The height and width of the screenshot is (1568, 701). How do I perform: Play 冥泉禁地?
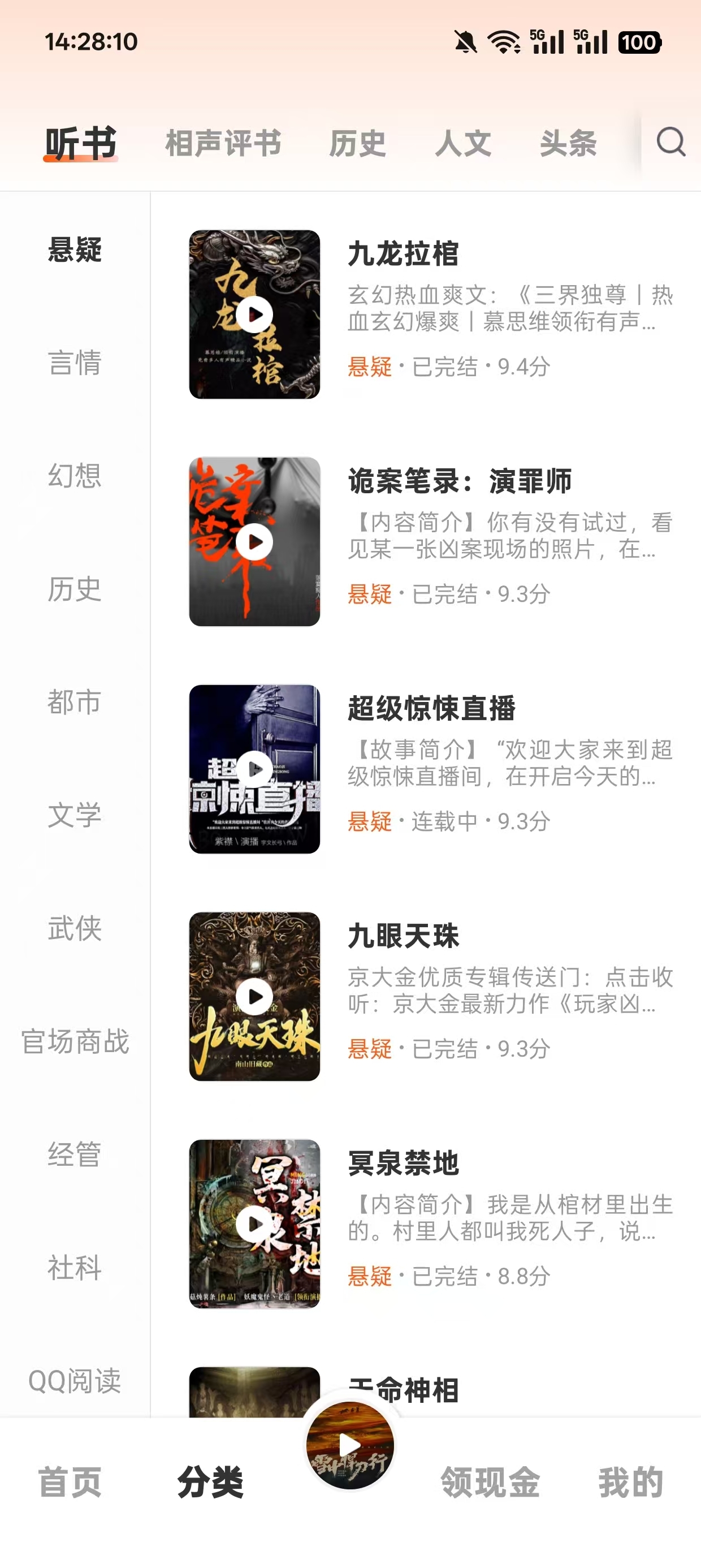(254, 1224)
